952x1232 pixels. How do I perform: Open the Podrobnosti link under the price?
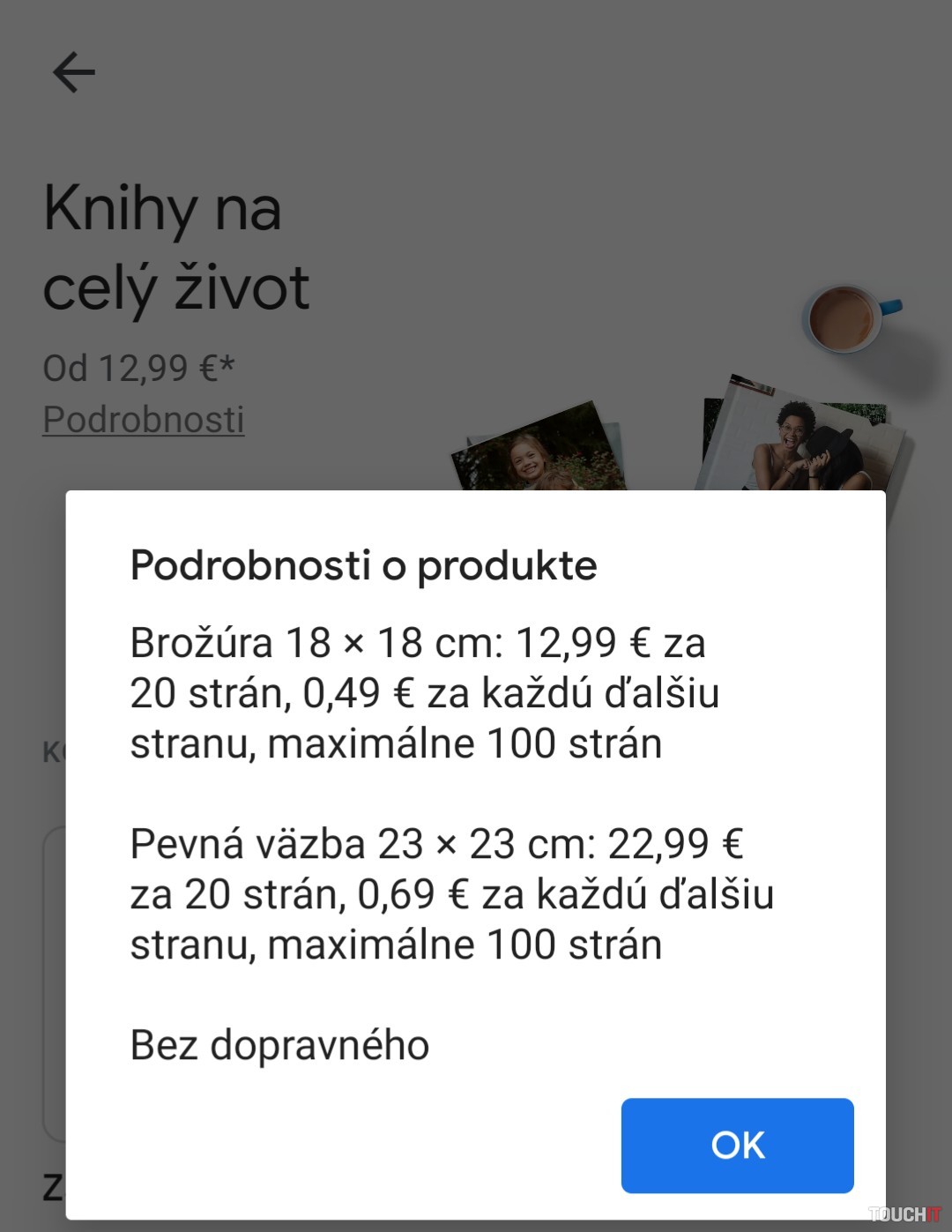coord(144,420)
